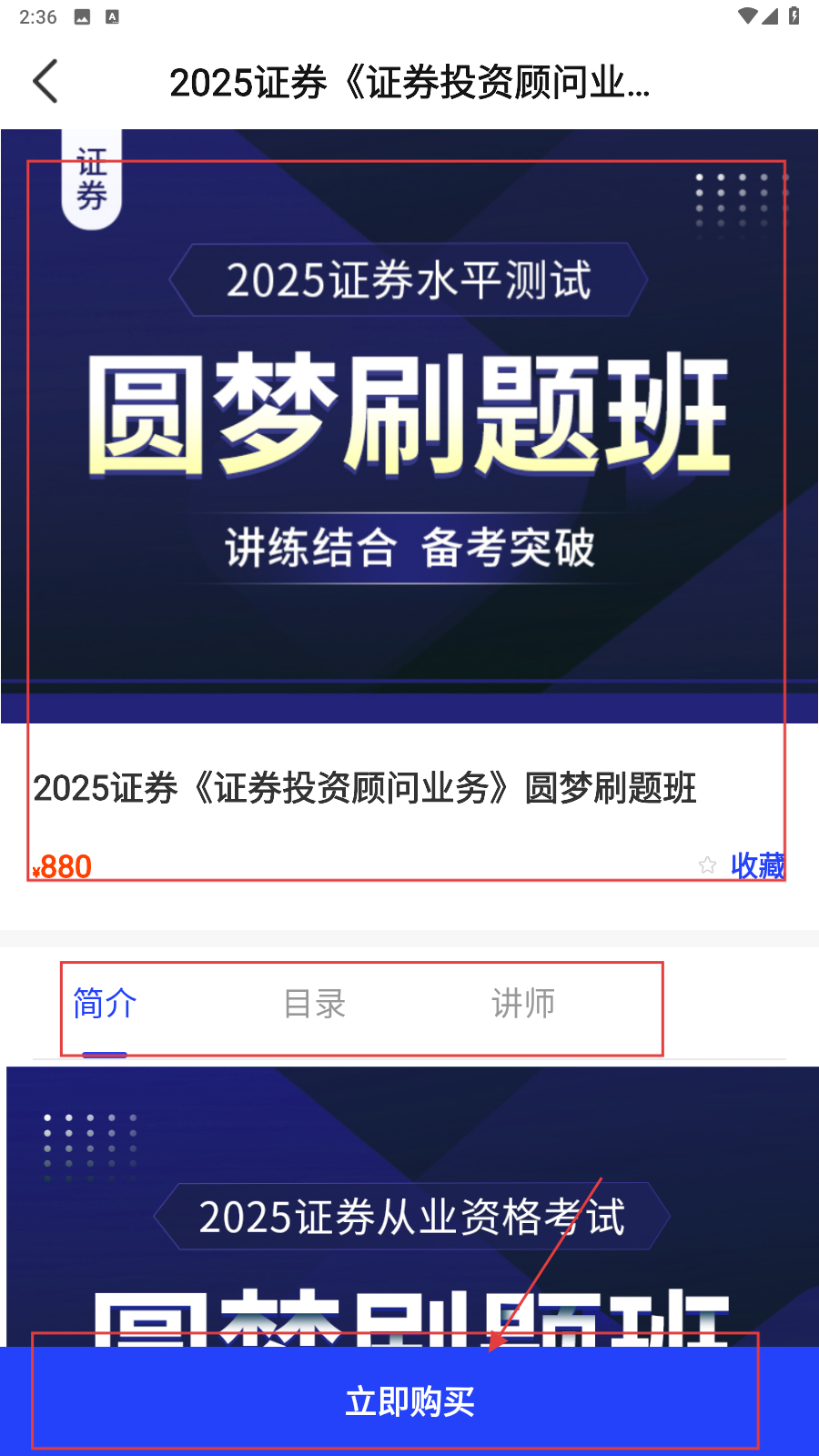View the 讲师 tab

(x=523, y=1004)
